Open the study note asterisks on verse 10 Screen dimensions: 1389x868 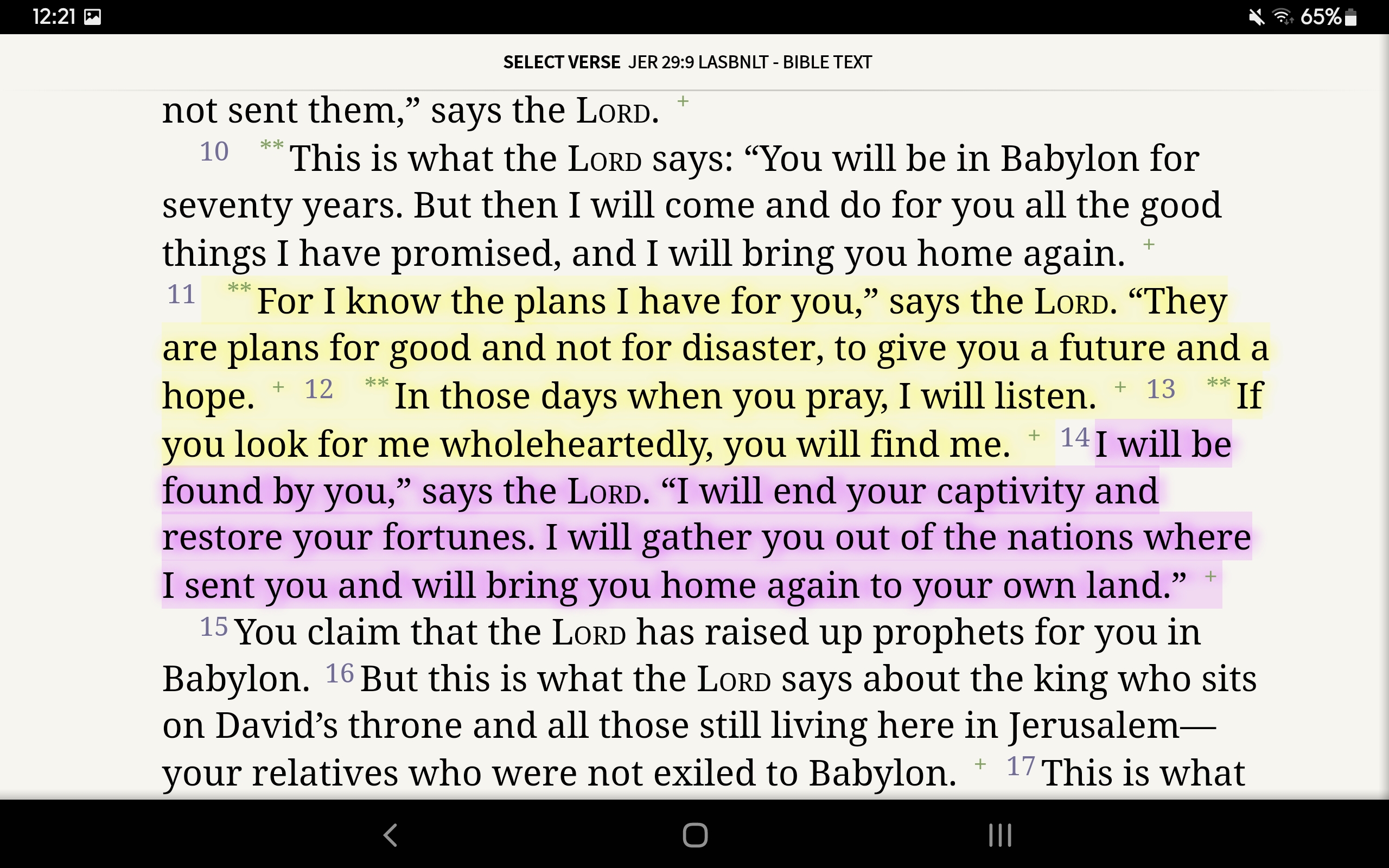271,145
